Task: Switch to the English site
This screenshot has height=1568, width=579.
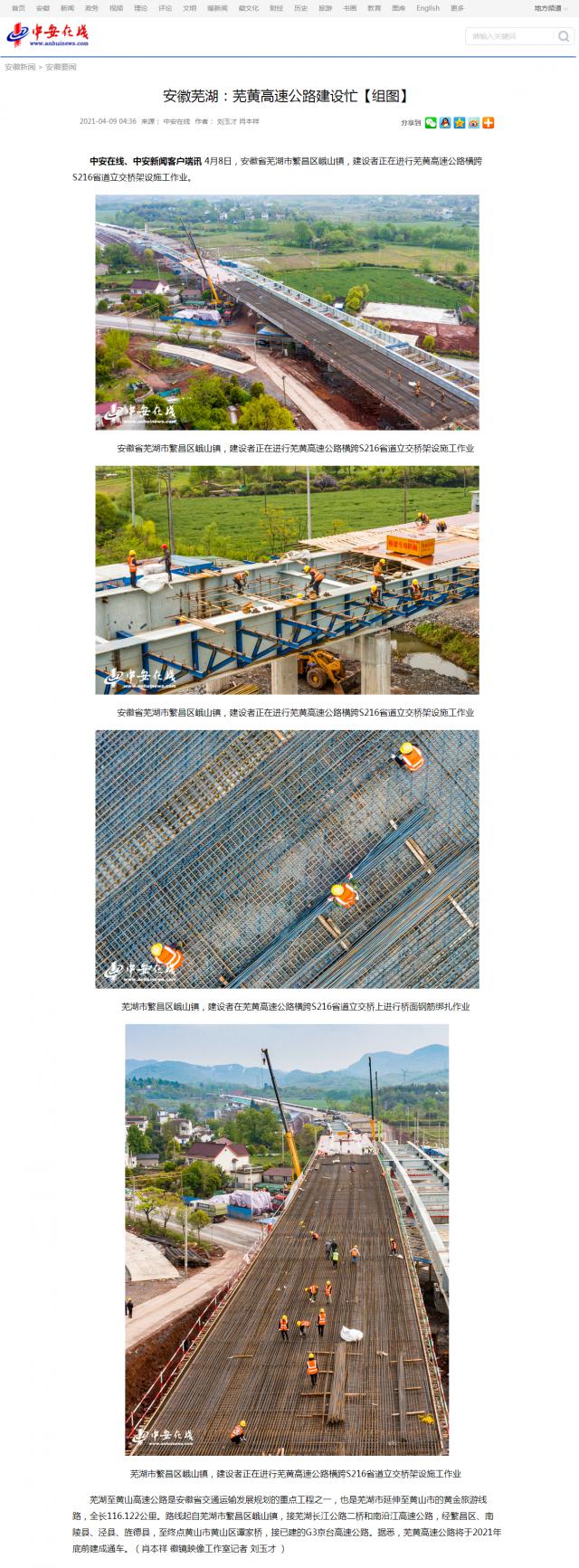Action: coord(428,8)
